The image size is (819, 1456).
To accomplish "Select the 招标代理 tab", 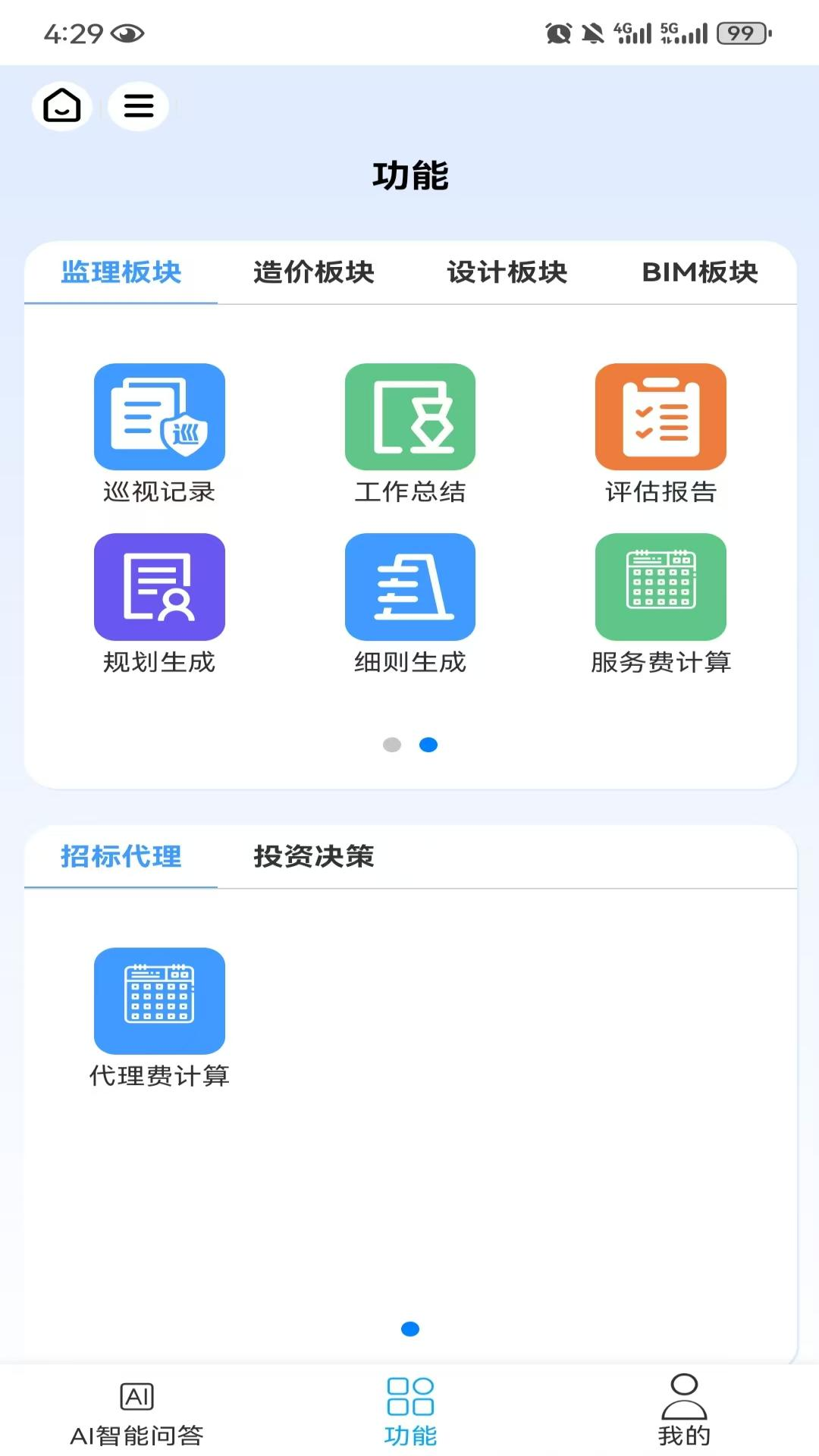I will [x=121, y=857].
